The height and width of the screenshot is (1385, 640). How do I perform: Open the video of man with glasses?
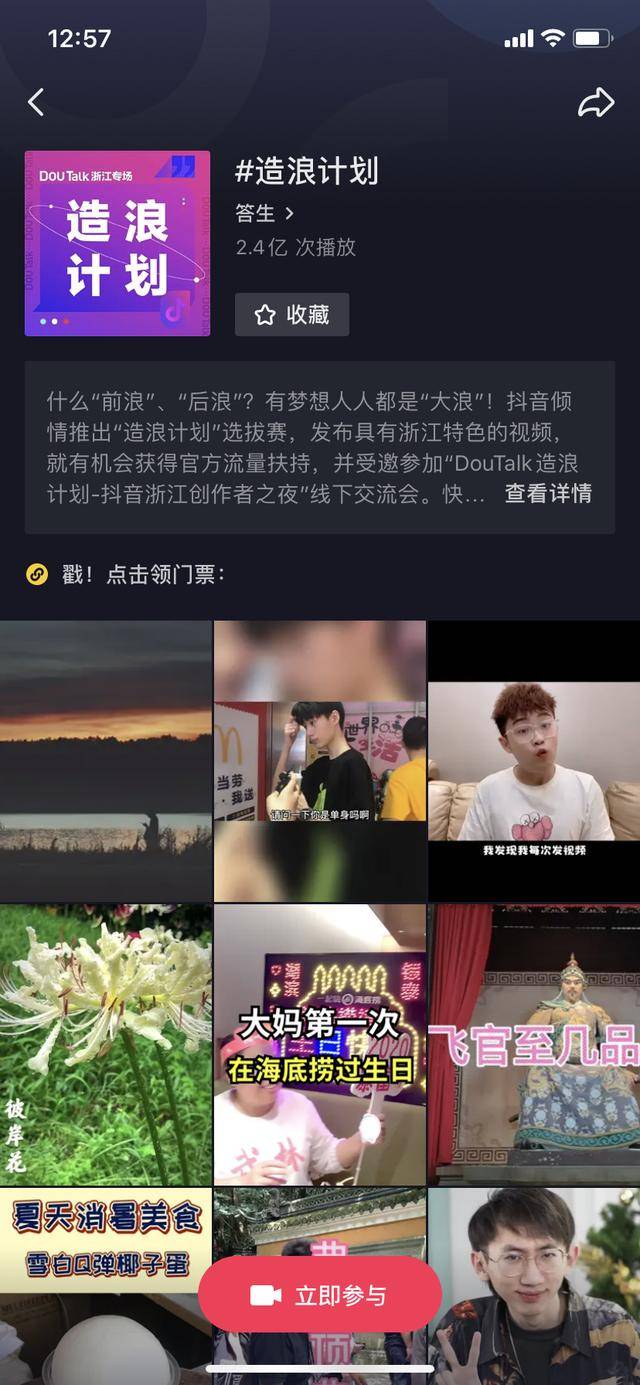pos(534,1287)
